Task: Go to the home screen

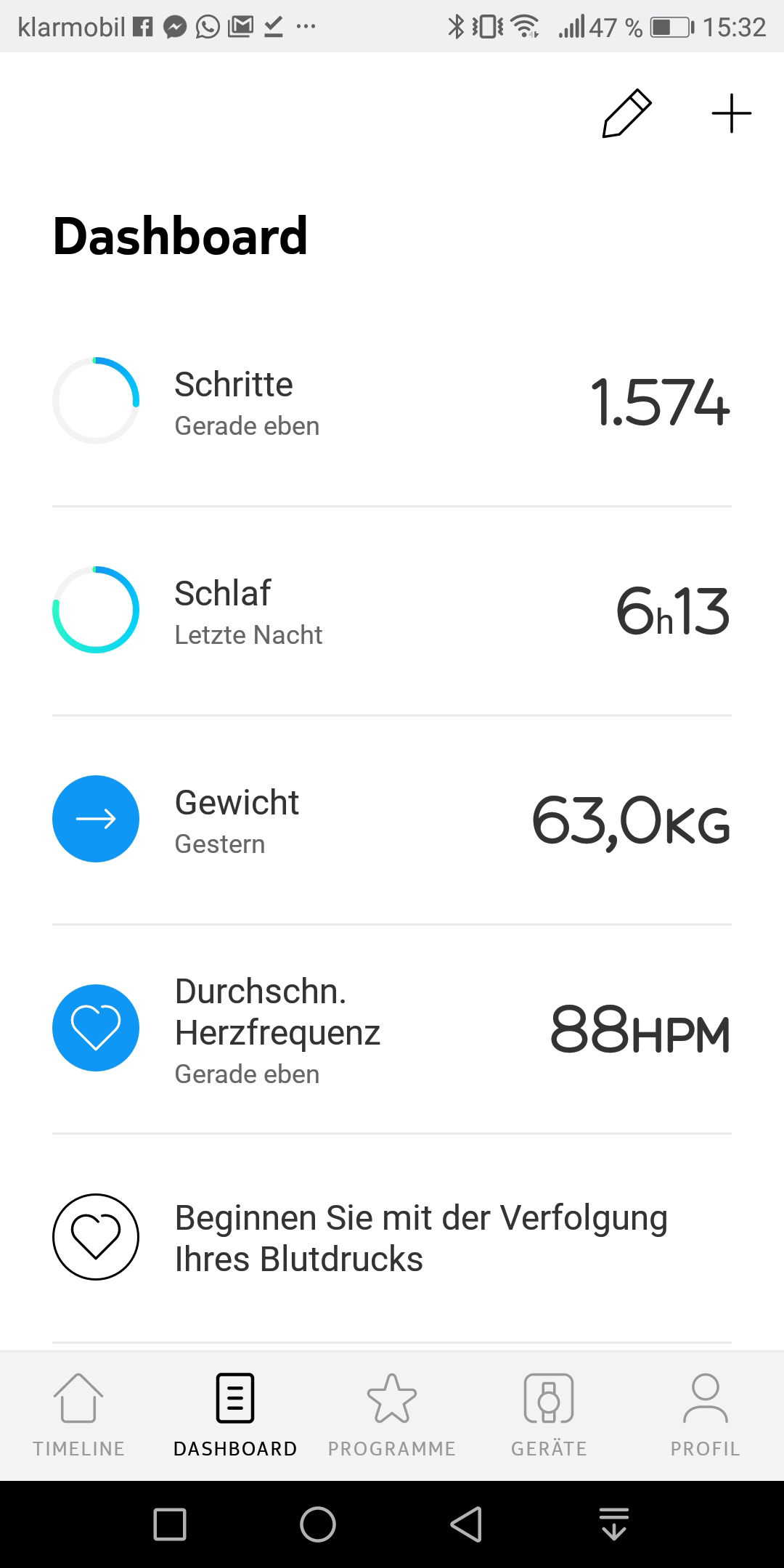Action: pyautogui.click(x=318, y=1524)
